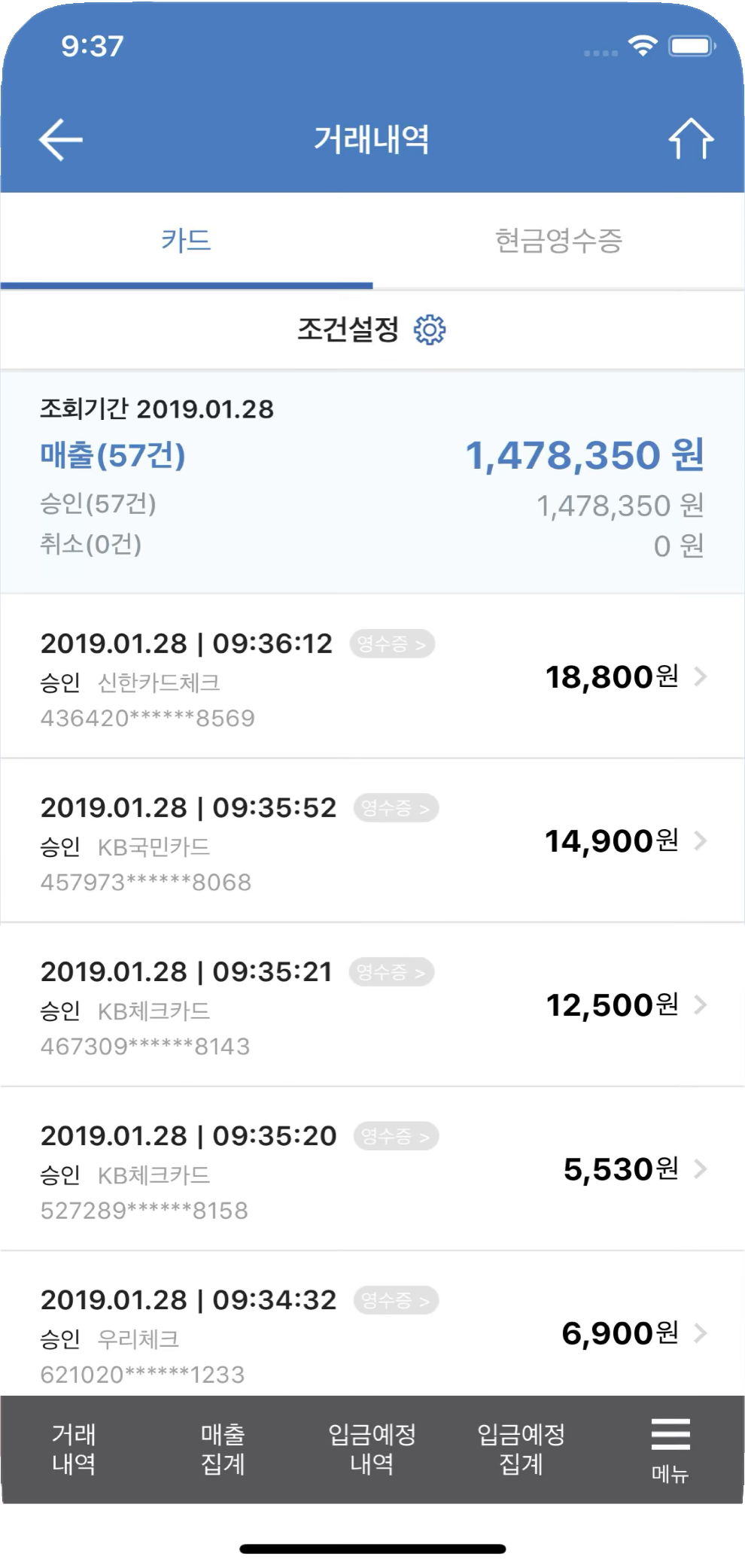745x1568 pixels.
Task: Switch to 매출집계 in bottom bar
Action: click(223, 1449)
